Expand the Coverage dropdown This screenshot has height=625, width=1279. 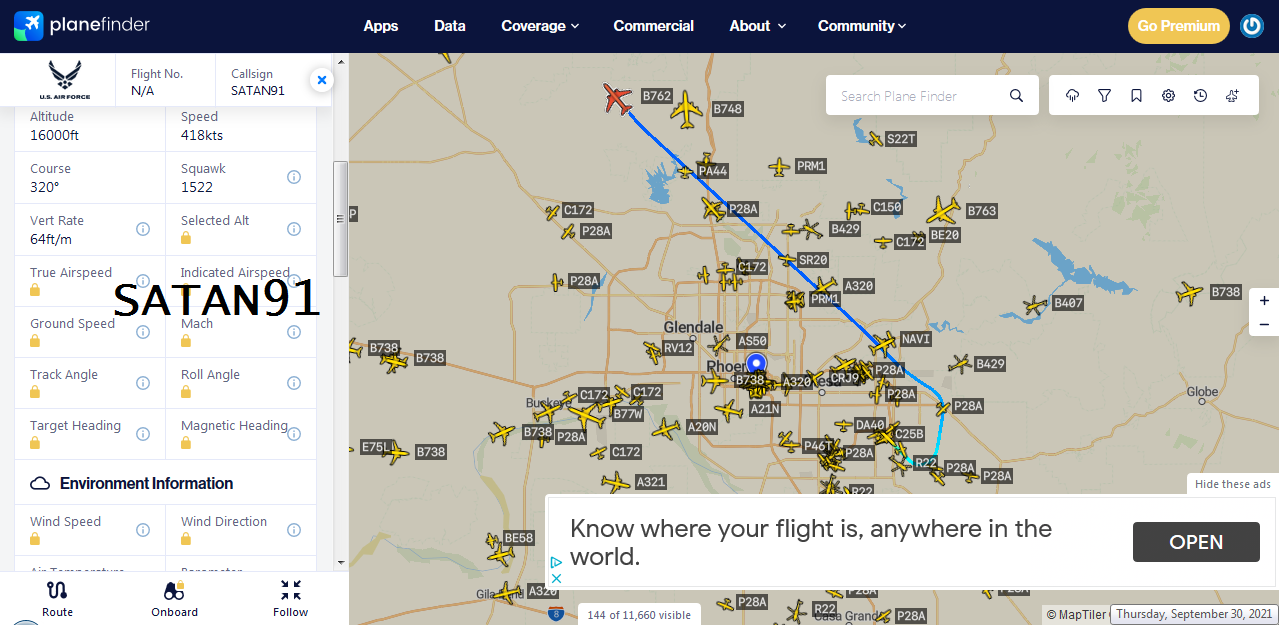point(540,26)
